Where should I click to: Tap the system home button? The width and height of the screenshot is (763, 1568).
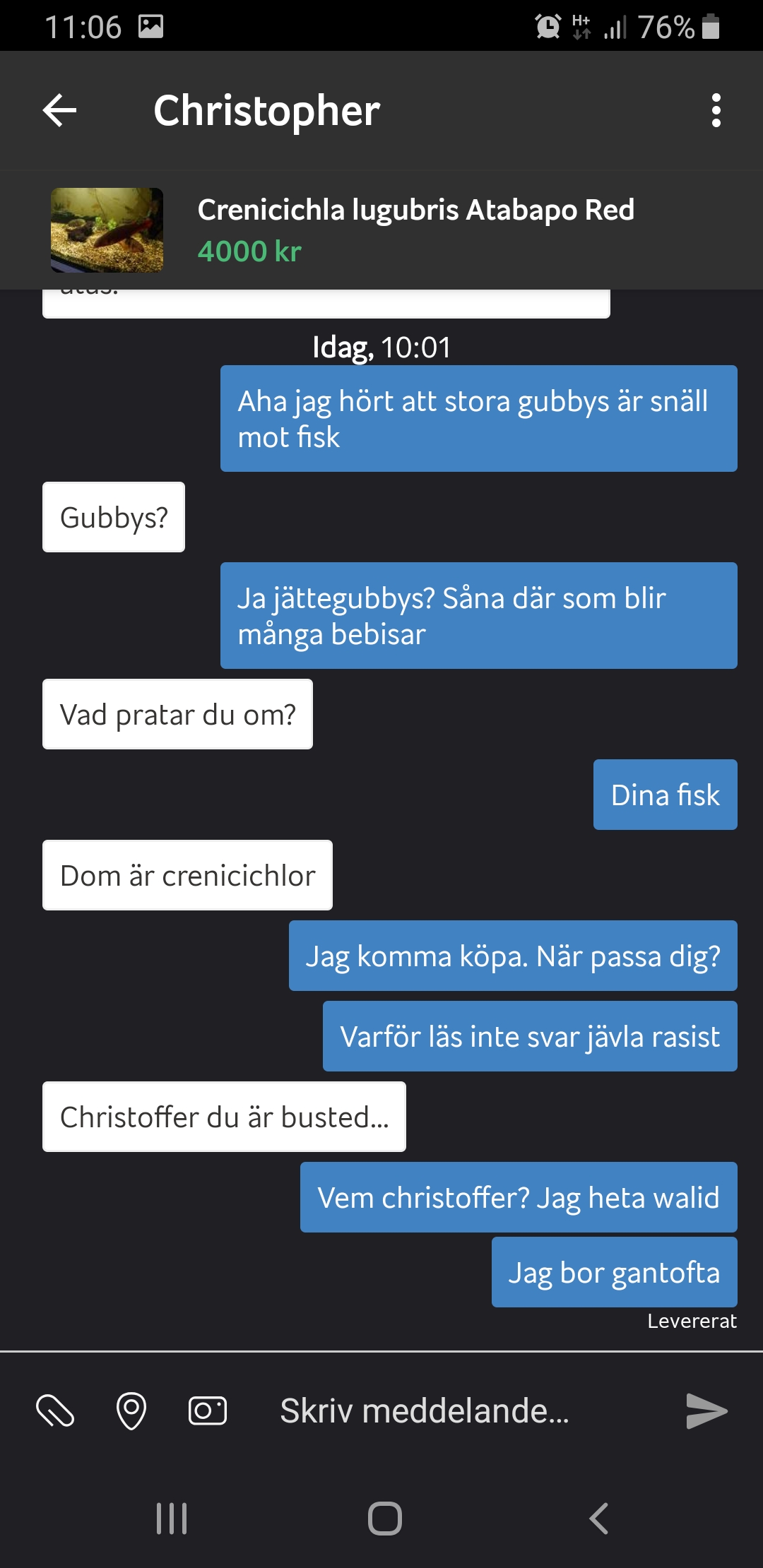click(x=384, y=1518)
